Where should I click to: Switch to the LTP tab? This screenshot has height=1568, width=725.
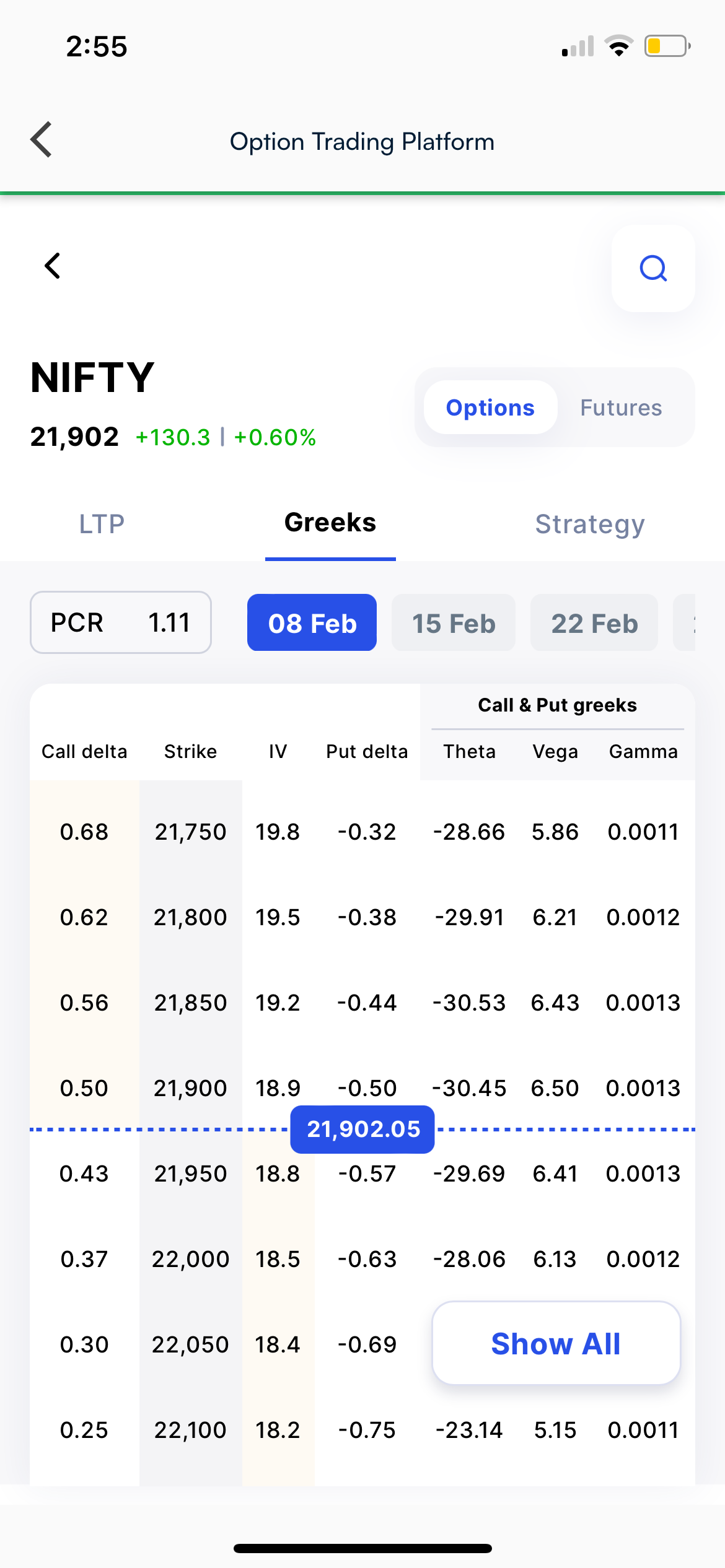102,524
